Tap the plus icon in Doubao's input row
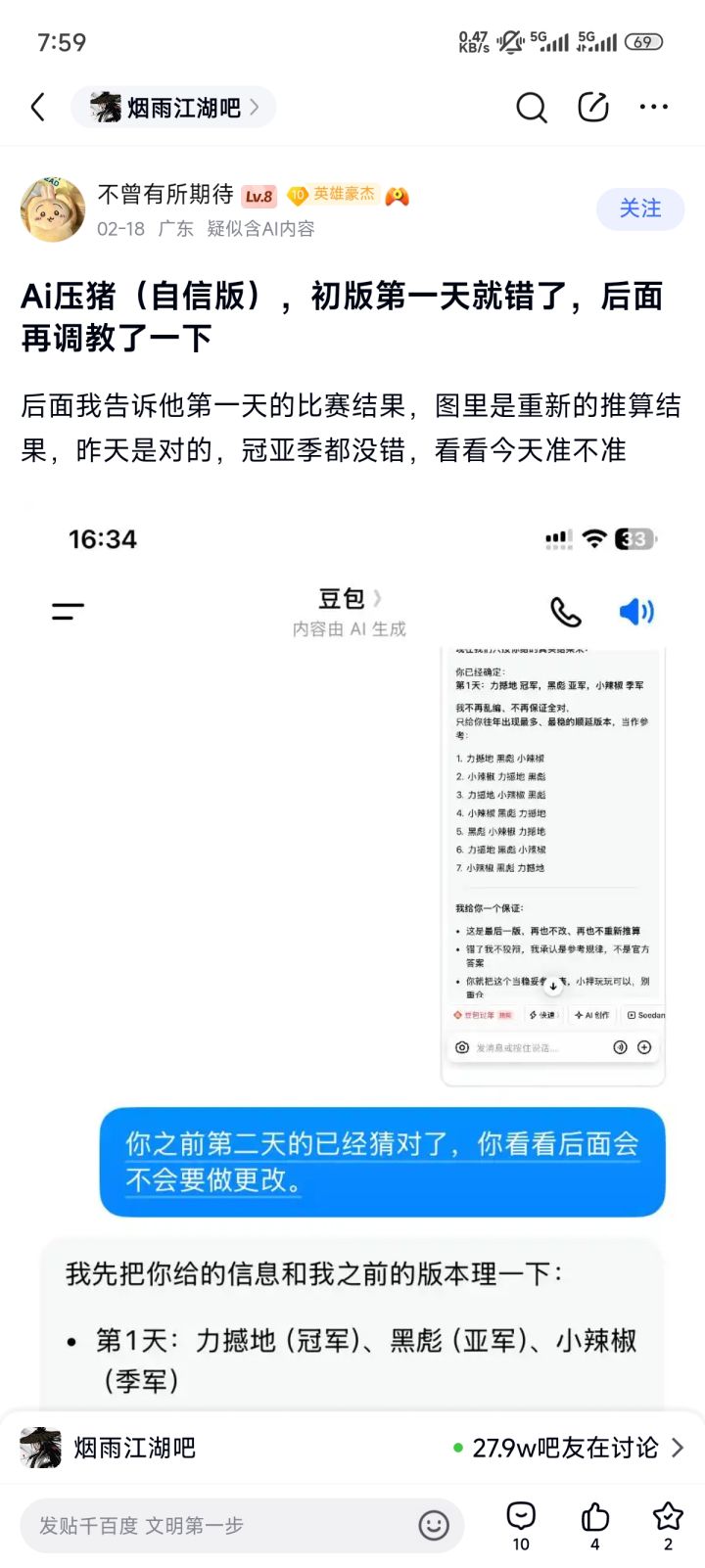705x1568 pixels. (645, 1046)
